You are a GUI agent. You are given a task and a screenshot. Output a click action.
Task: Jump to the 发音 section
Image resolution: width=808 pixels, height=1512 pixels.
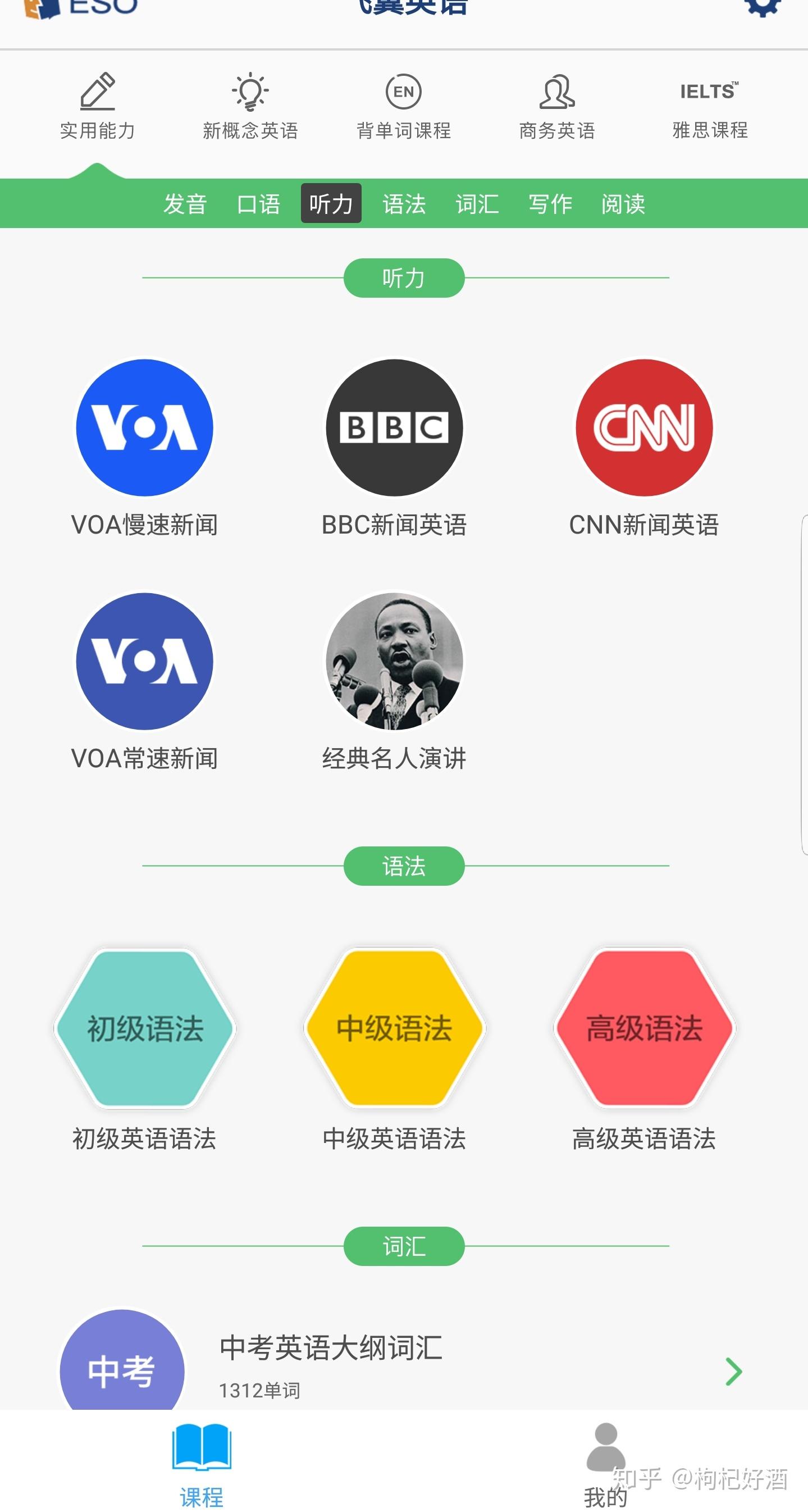point(185,204)
